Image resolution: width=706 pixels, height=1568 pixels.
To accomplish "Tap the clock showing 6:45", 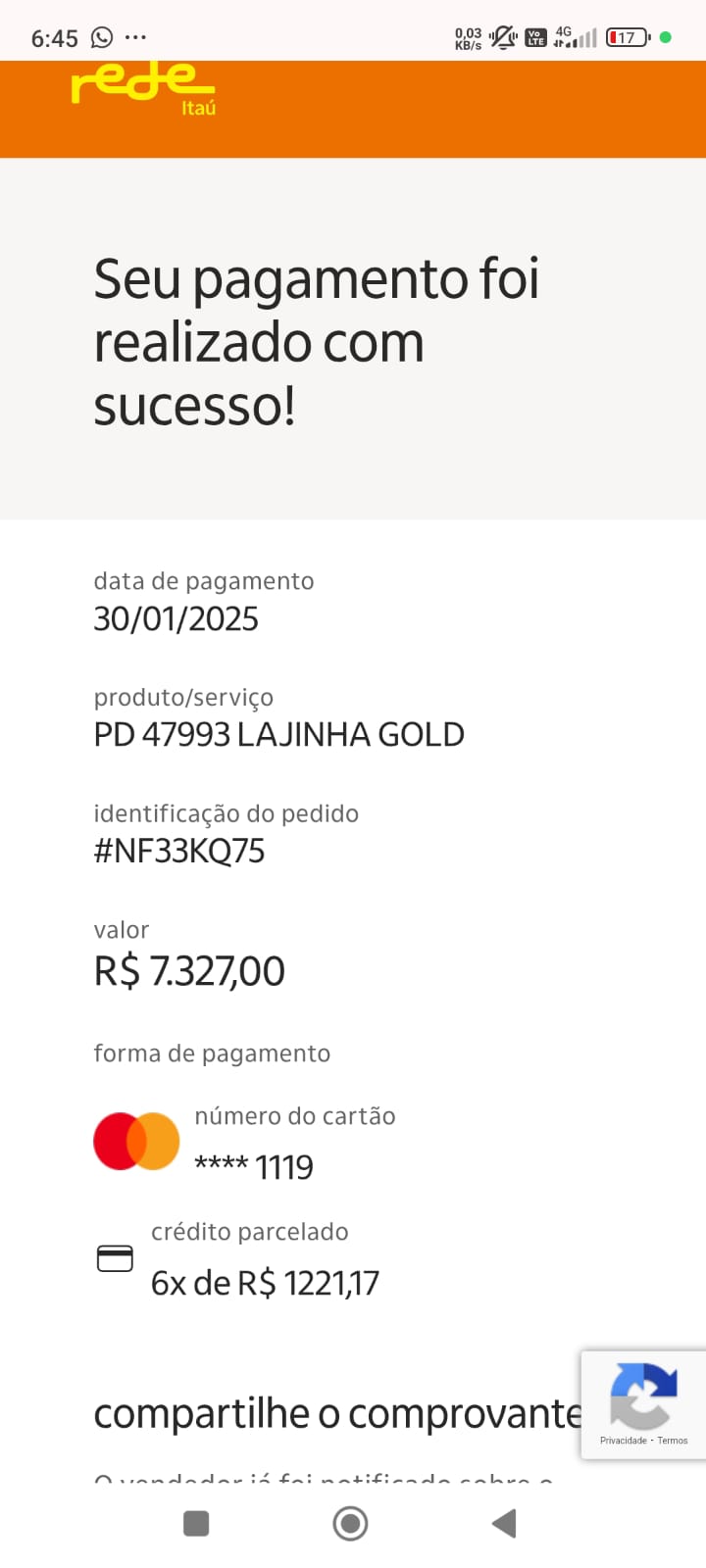I will tap(56, 37).
